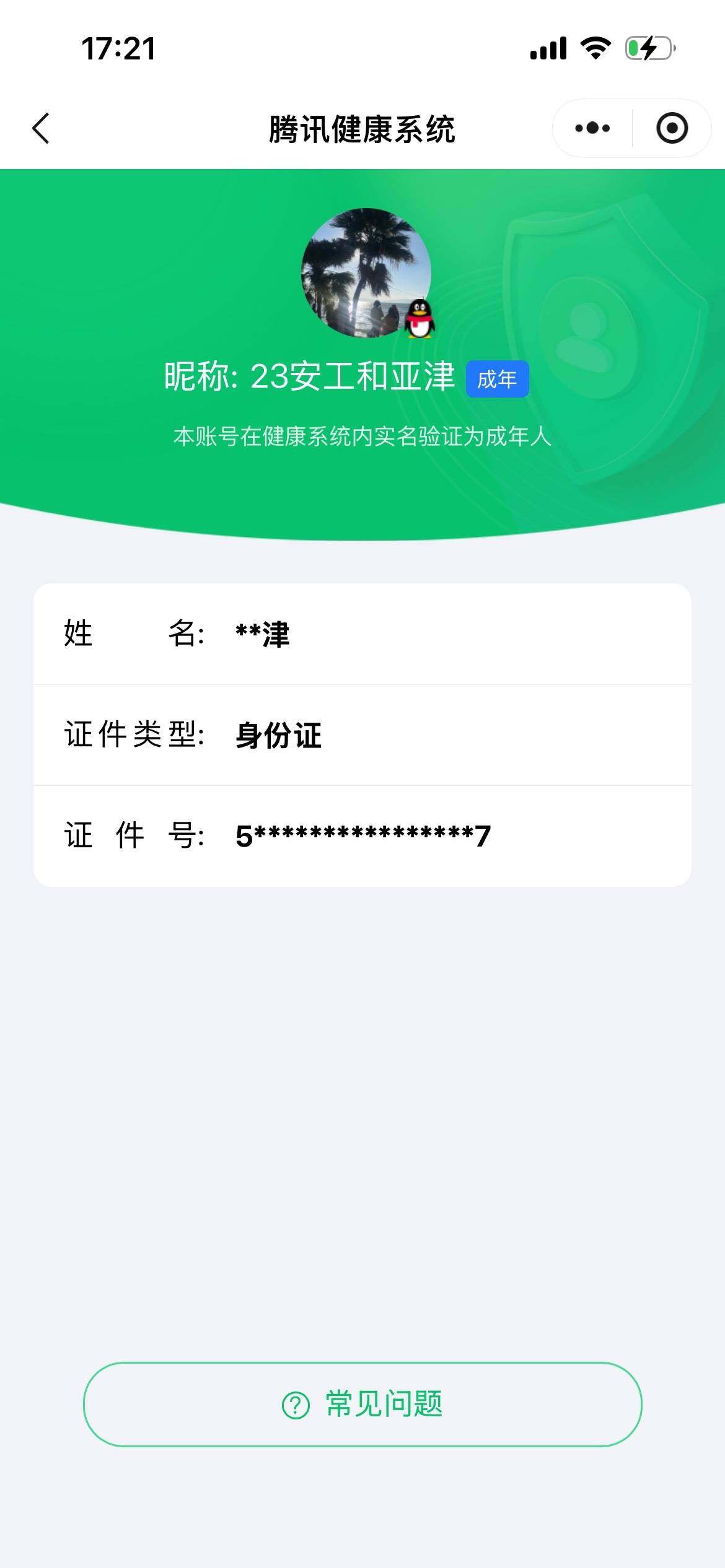Screen dimensions: 725x1568
Task: Tap the real-name verification message text
Action: 362,438
